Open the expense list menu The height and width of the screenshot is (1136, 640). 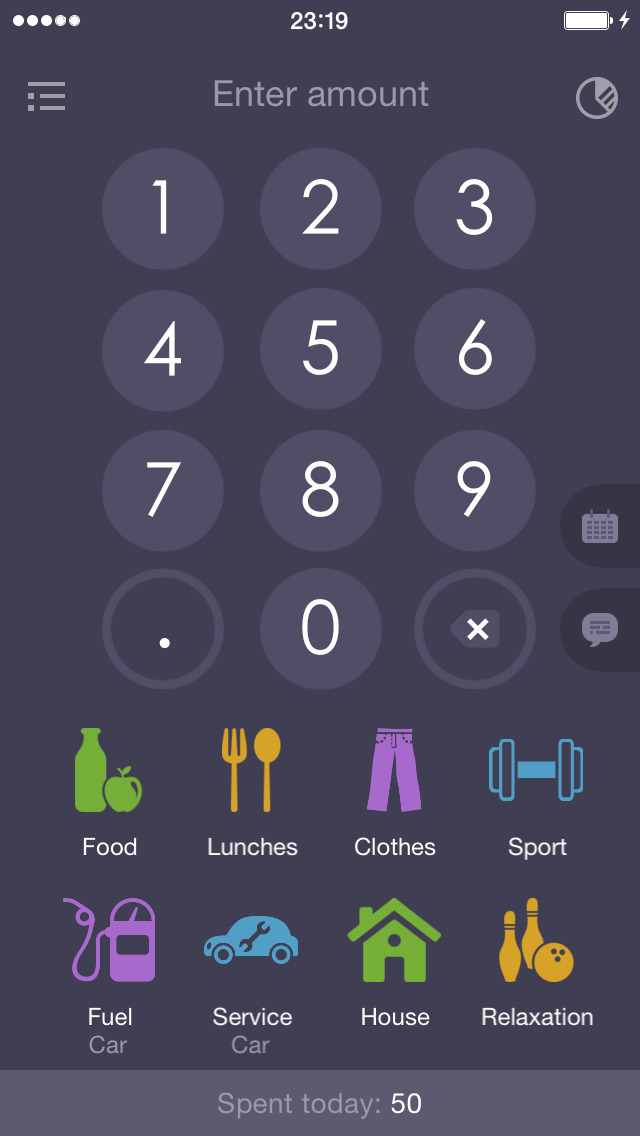[x=46, y=96]
